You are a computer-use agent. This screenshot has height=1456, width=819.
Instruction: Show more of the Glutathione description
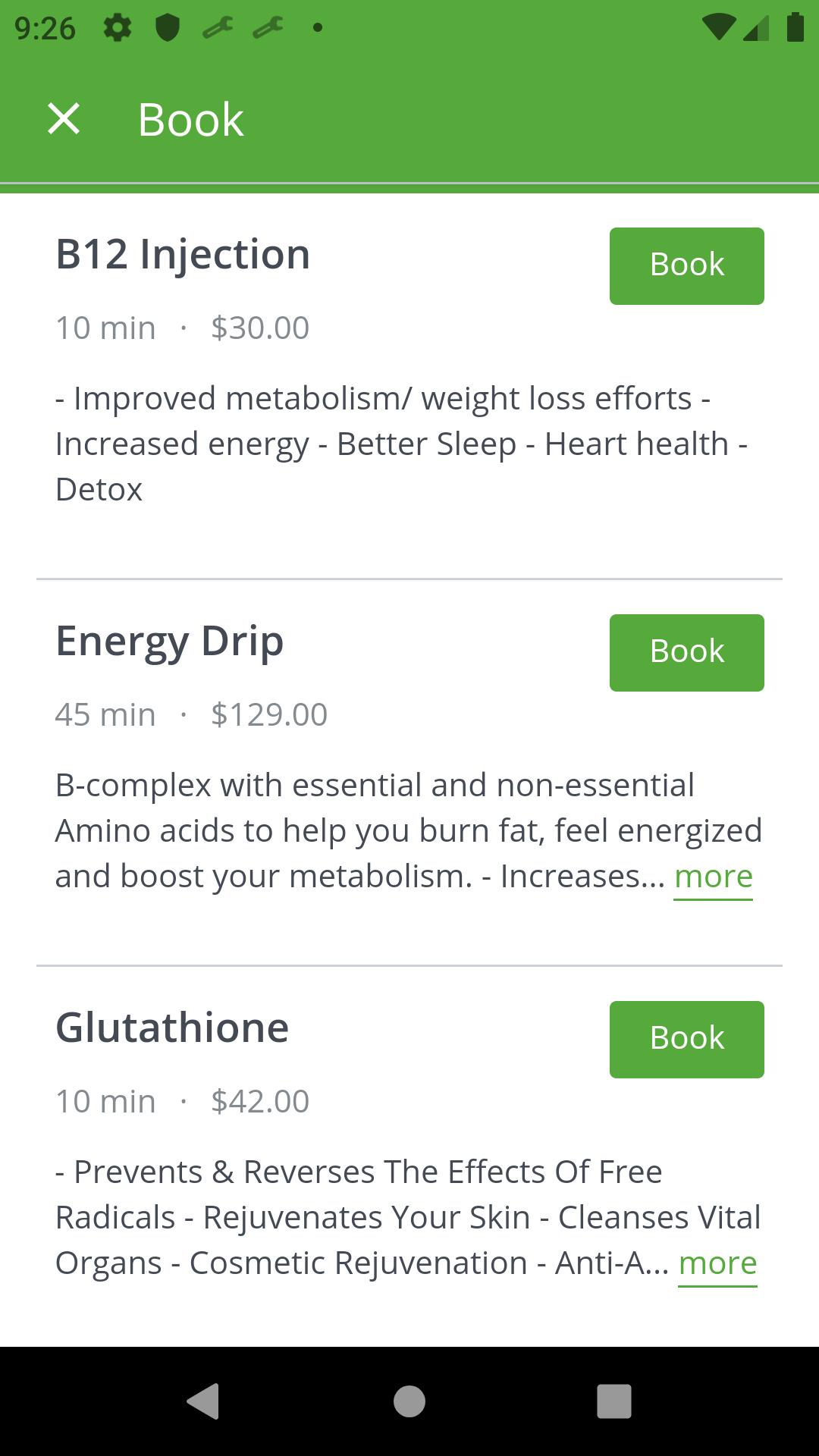(x=717, y=1263)
